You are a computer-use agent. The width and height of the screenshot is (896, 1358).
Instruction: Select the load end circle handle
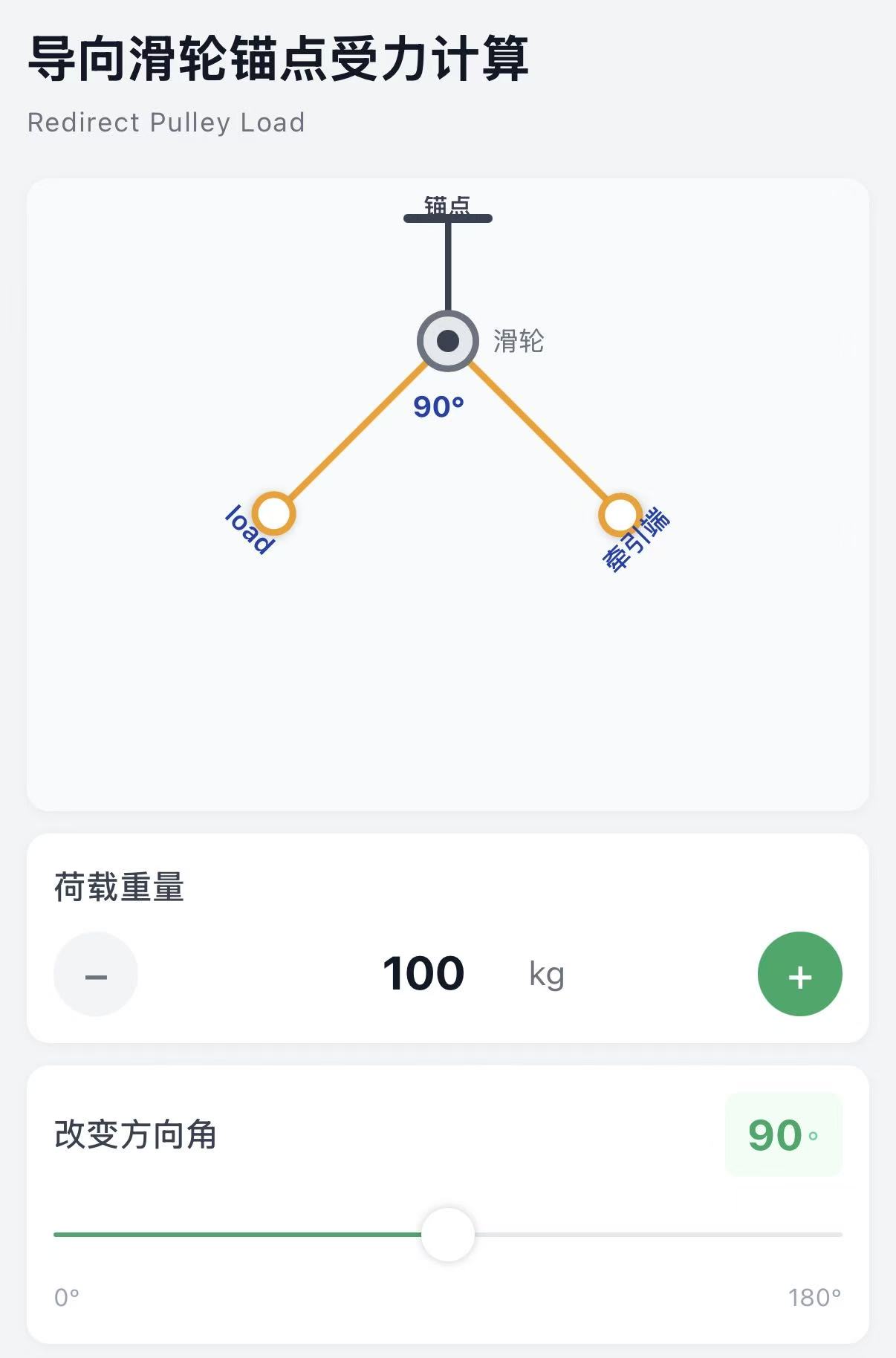point(273,514)
